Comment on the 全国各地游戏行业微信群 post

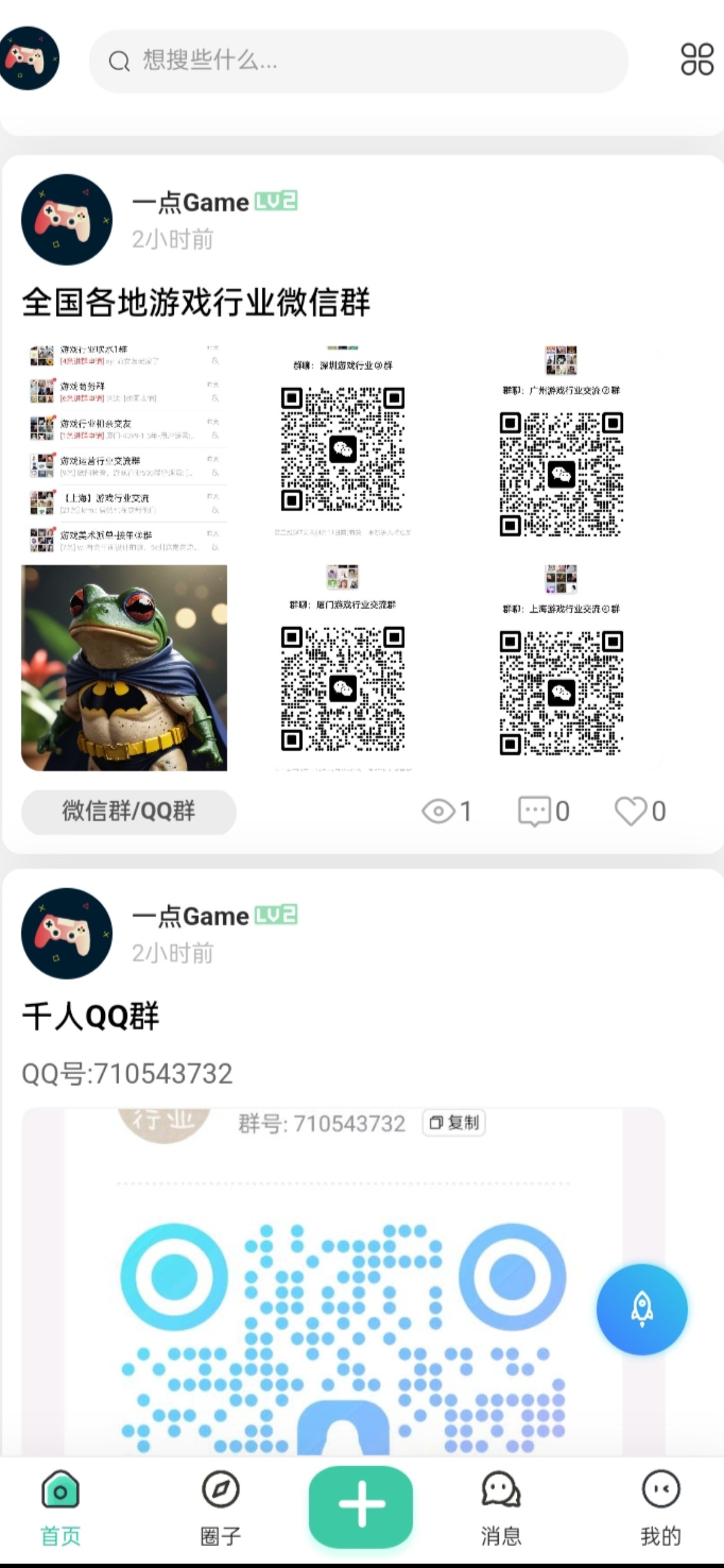click(544, 811)
